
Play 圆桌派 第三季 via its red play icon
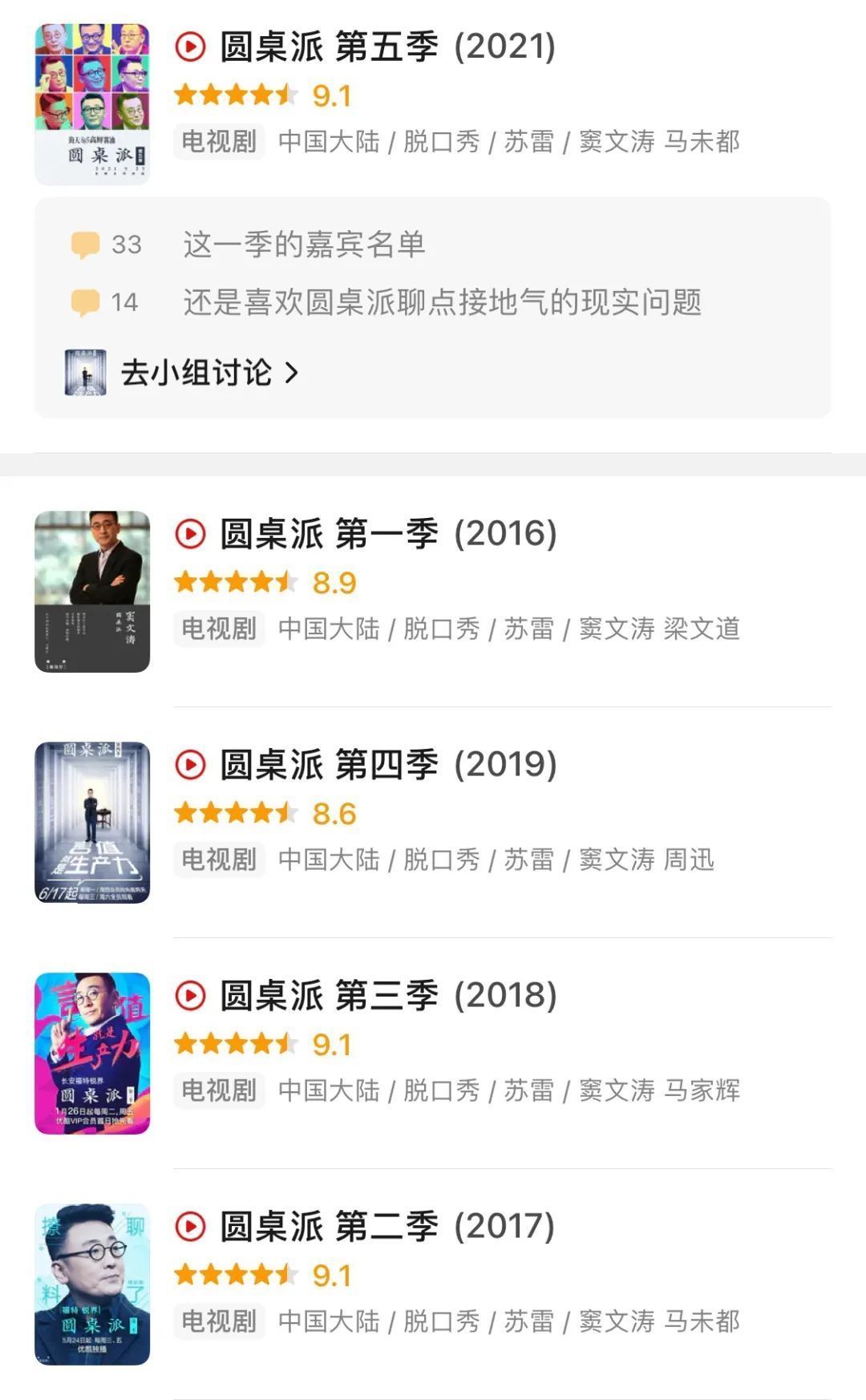[191, 997]
